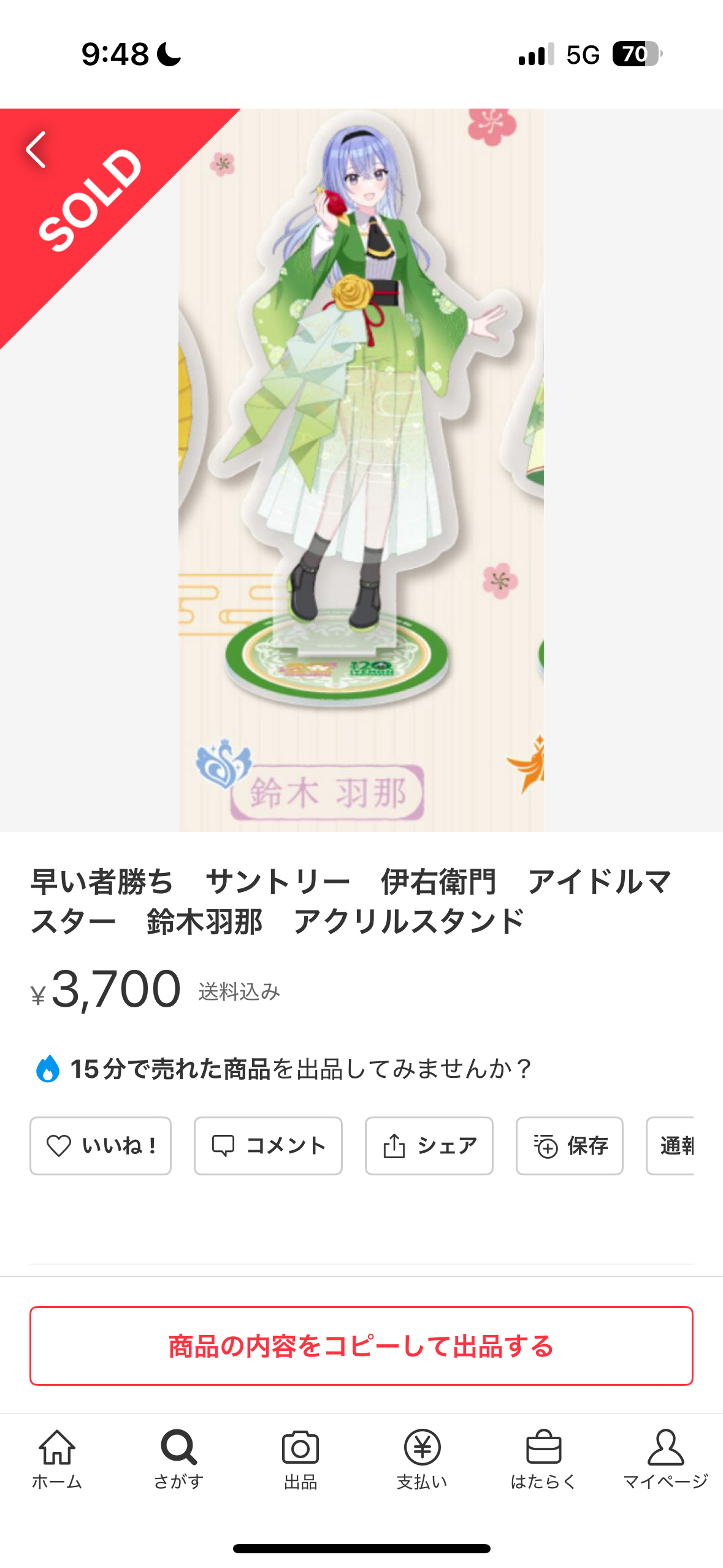This screenshot has height=1568, width=723.
Task: Open the さがす search tab
Action: coord(178,1460)
